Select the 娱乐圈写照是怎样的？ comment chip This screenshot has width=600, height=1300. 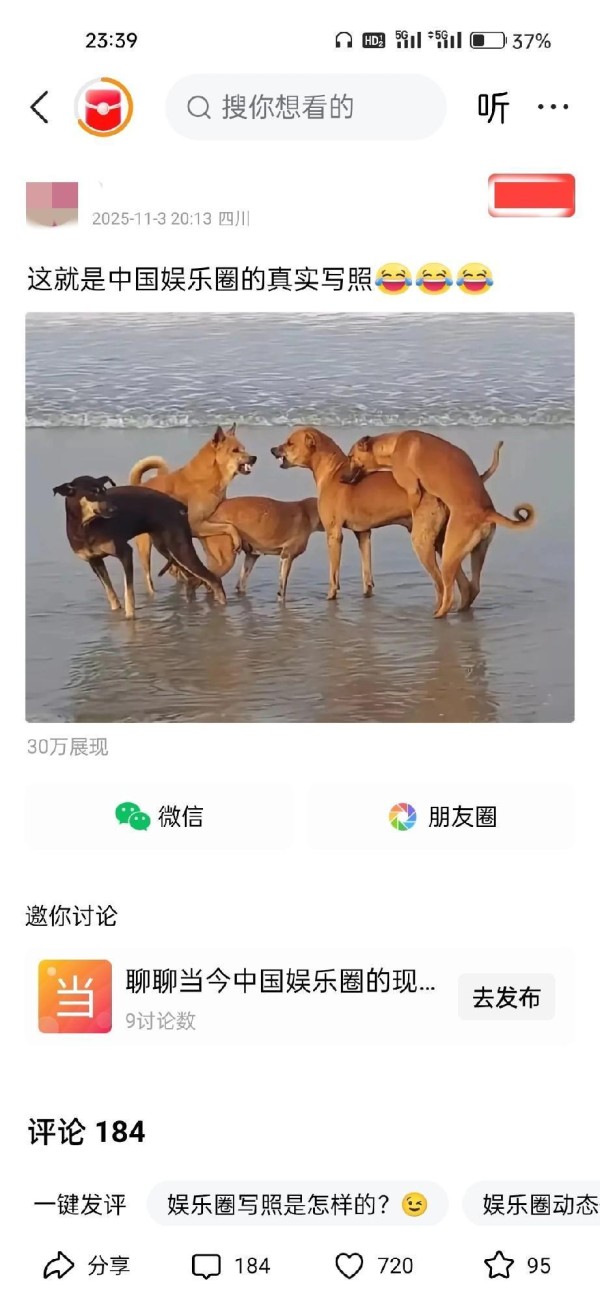297,1204
